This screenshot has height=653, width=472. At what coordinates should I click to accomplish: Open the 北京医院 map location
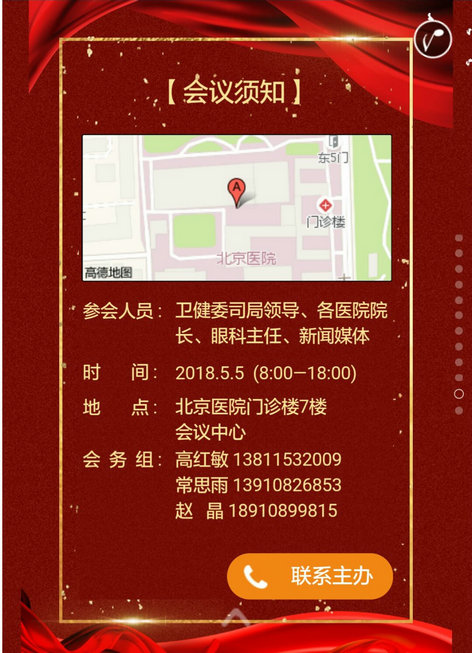237,208
